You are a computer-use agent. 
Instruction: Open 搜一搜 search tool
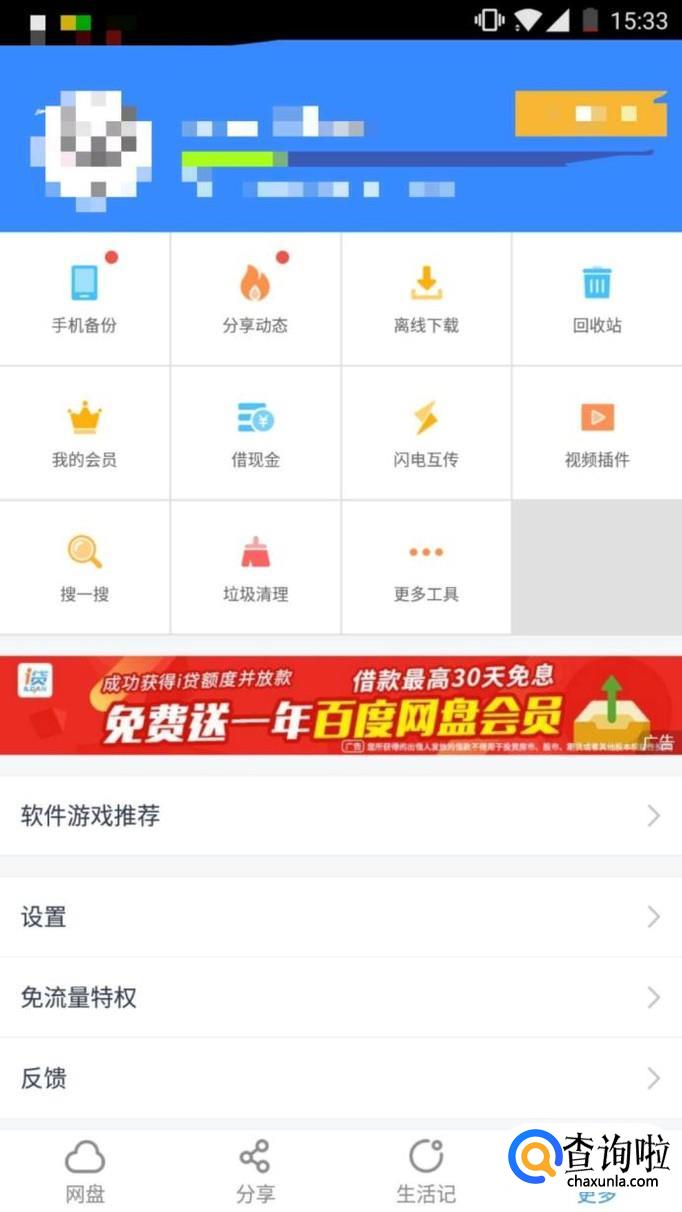85,567
